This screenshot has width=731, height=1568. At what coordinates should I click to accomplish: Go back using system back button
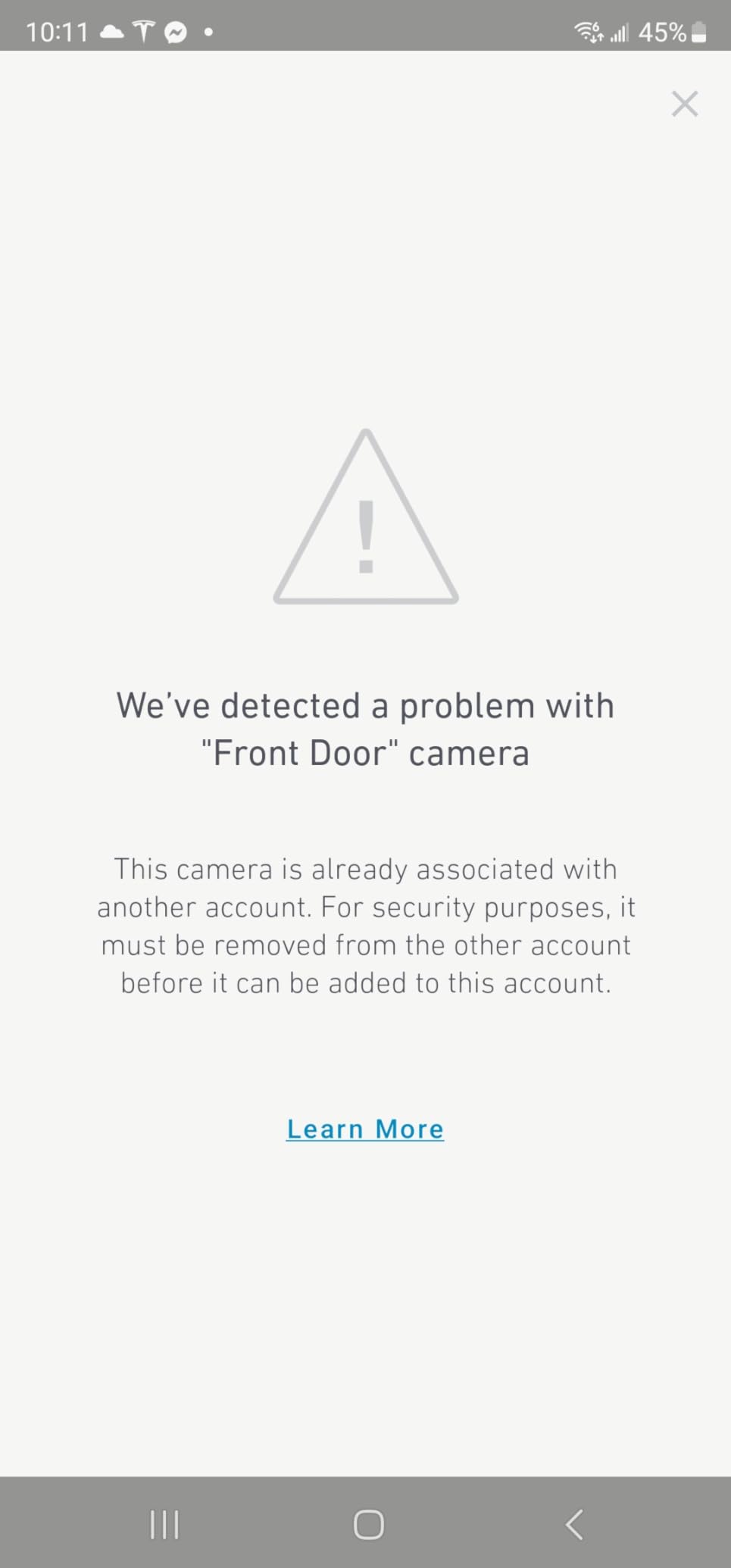(x=574, y=1524)
